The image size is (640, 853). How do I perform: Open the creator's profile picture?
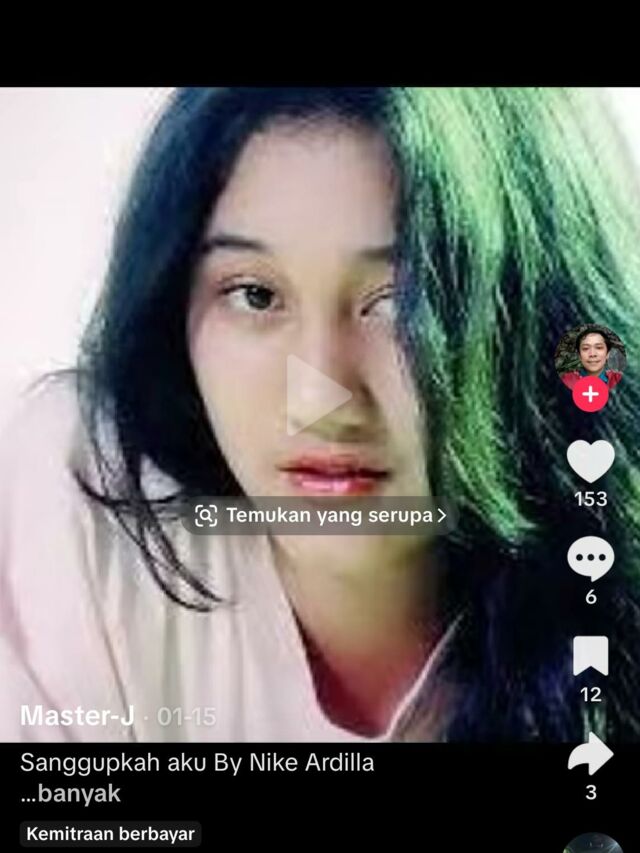click(x=590, y=353)
